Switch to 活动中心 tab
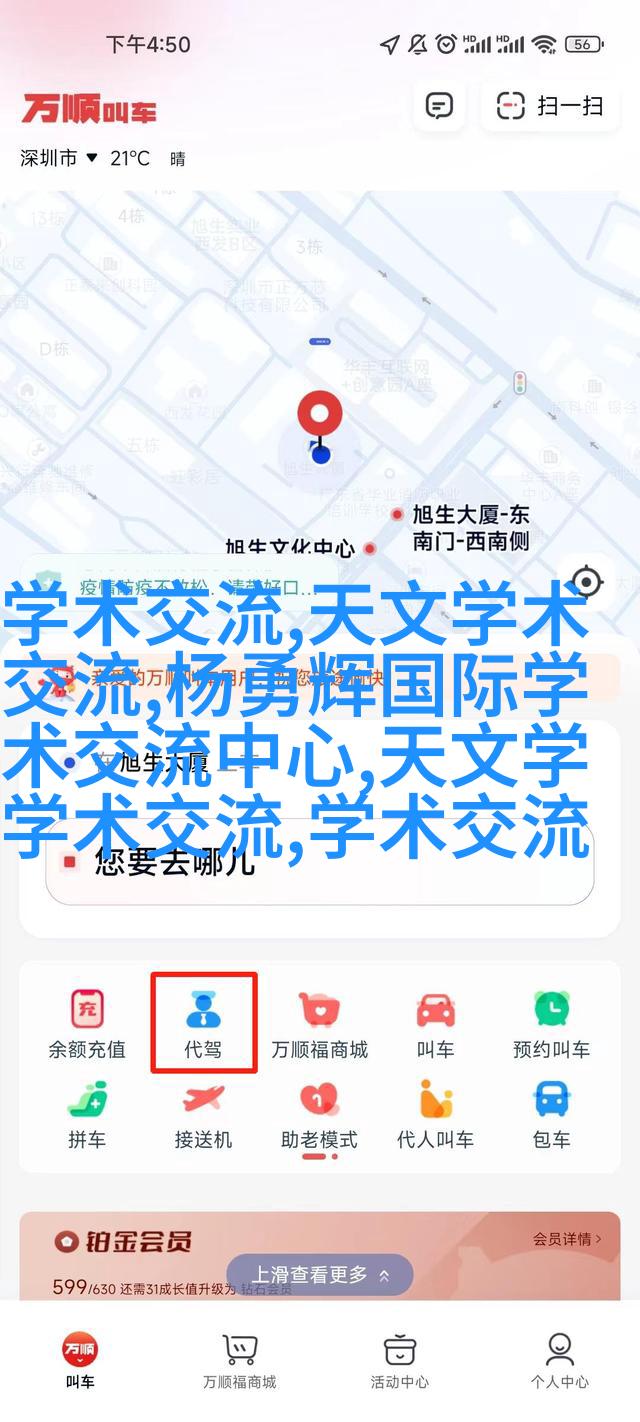640x1422 pixels. [399, 1362]
